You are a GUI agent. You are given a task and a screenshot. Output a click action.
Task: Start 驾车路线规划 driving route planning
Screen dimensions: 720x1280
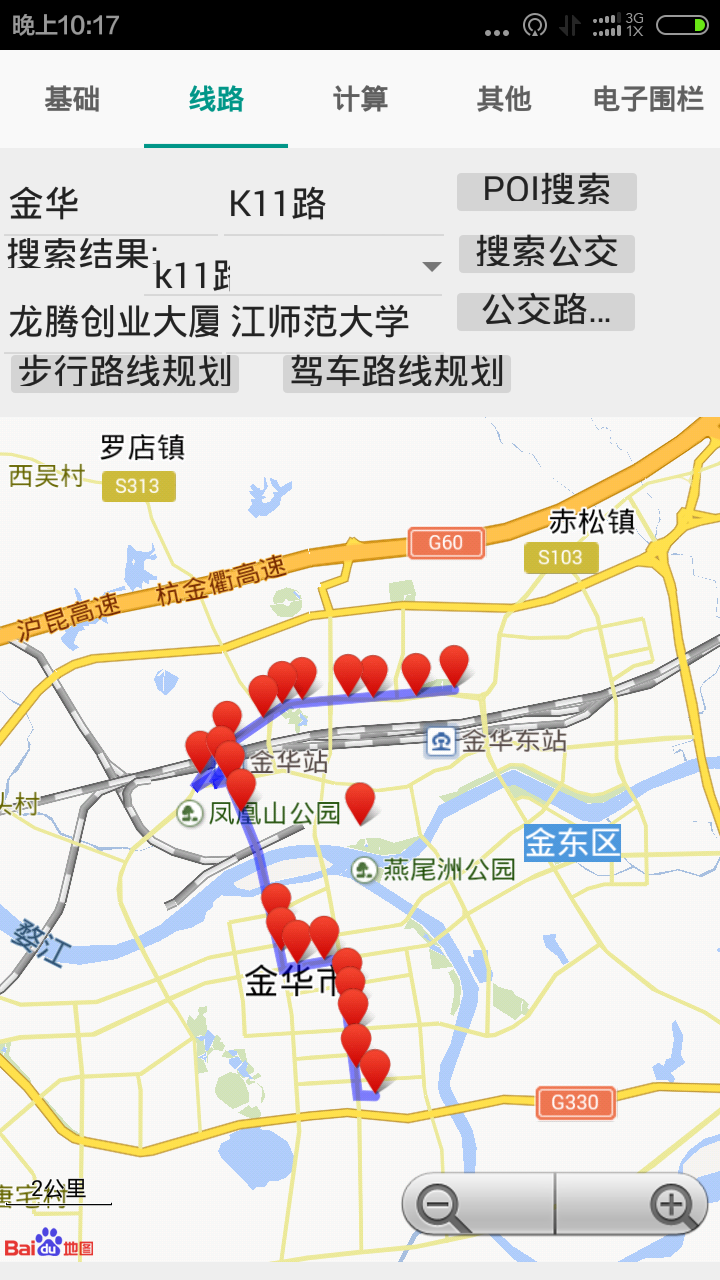click(397, 372)
